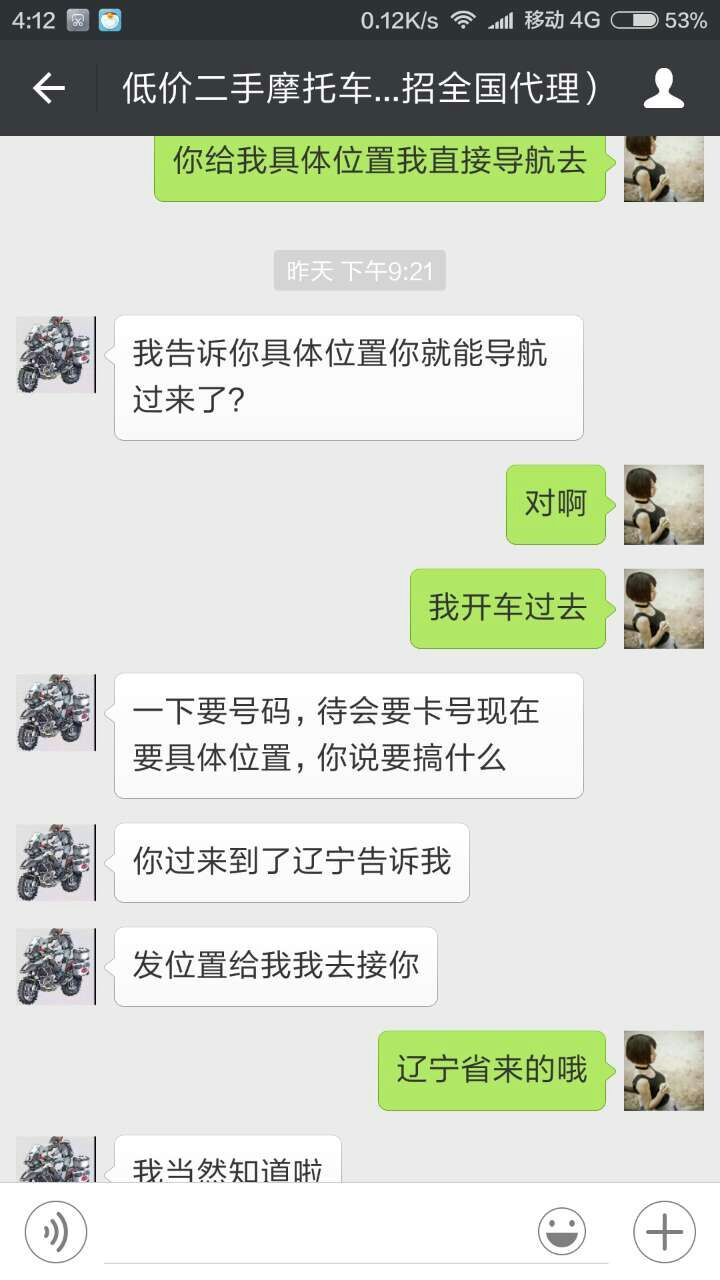The image size is (720, 1280).
Task: Open motorcycle avatar beside 我告诉你具体位置 message
Action: click(x=56, y=355)
